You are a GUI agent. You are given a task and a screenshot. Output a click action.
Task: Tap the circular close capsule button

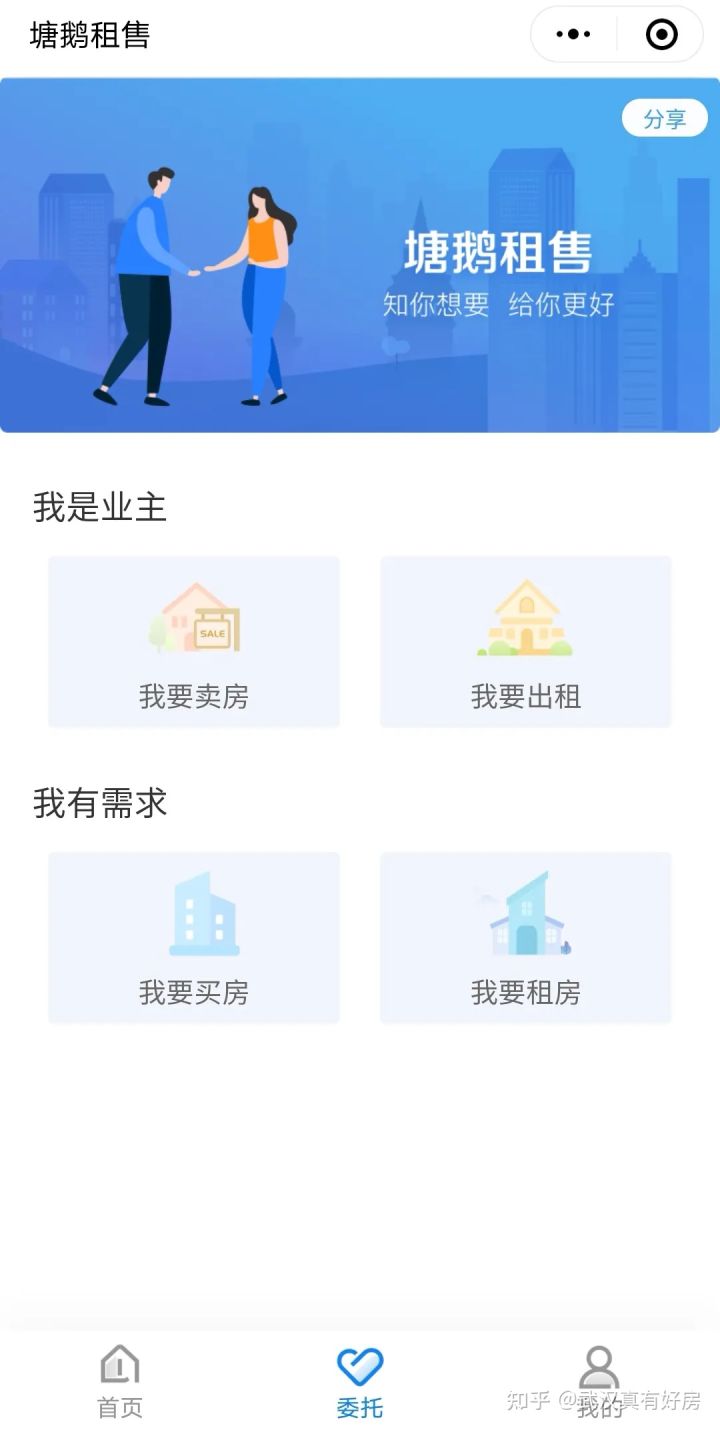click(660, 34)
